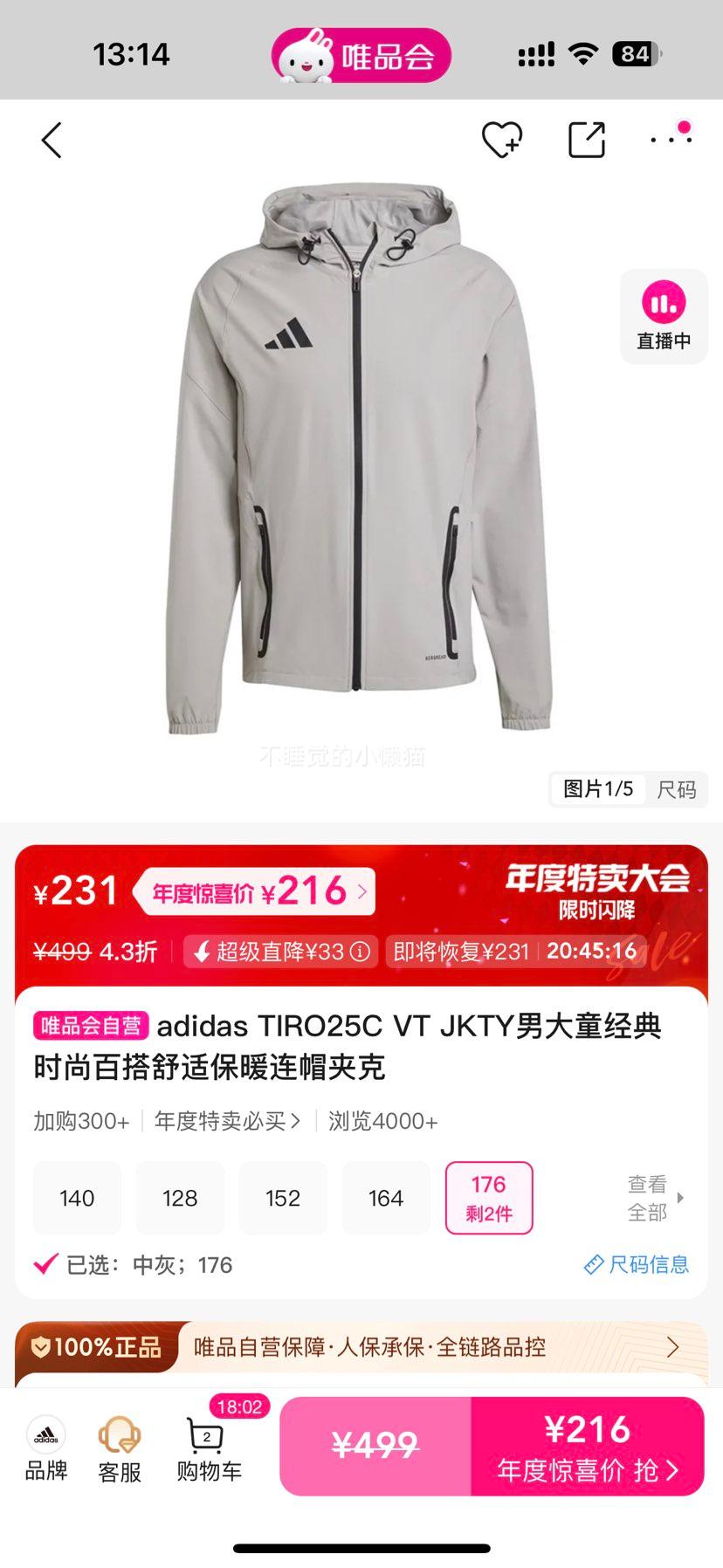Tap the 超级直降¥33 info icon
Viewport: 723px width, 1568px height.
tap(360, 952)
